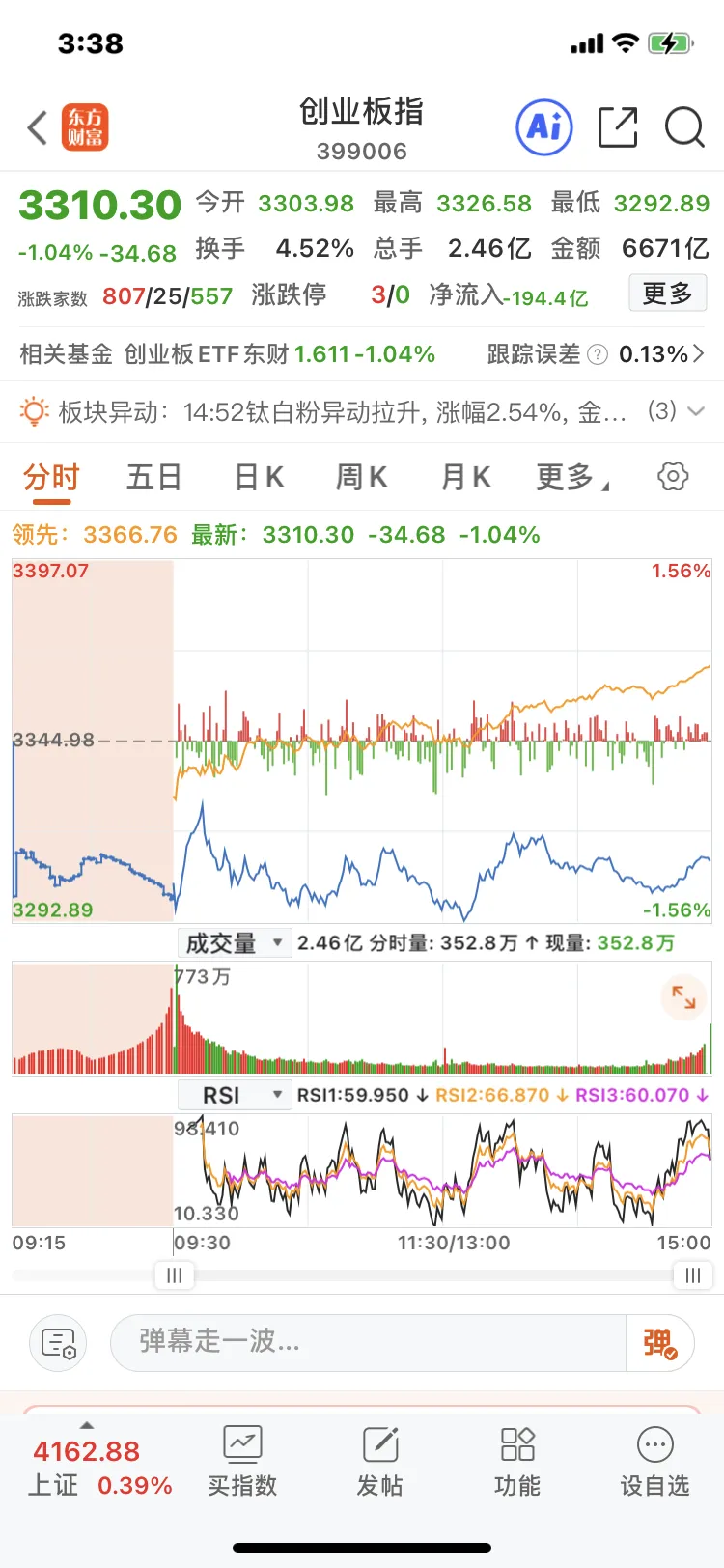Viewport: 724px width, 1568px height.
Task: Expand the 板块异动 alerts list
Action: pos(696,411)
